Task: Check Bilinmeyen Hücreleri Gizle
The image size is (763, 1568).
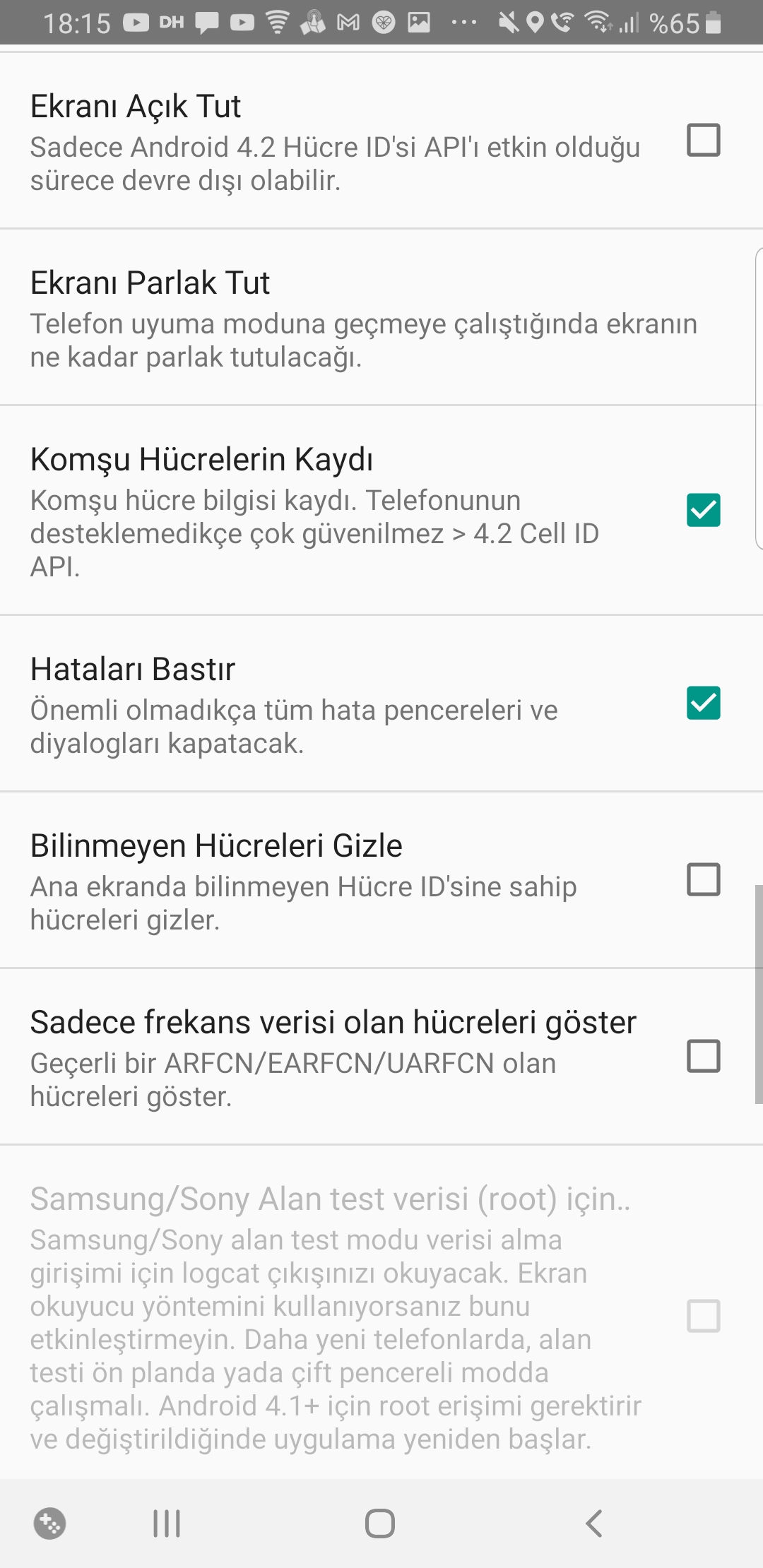Action: coord(703,879)
